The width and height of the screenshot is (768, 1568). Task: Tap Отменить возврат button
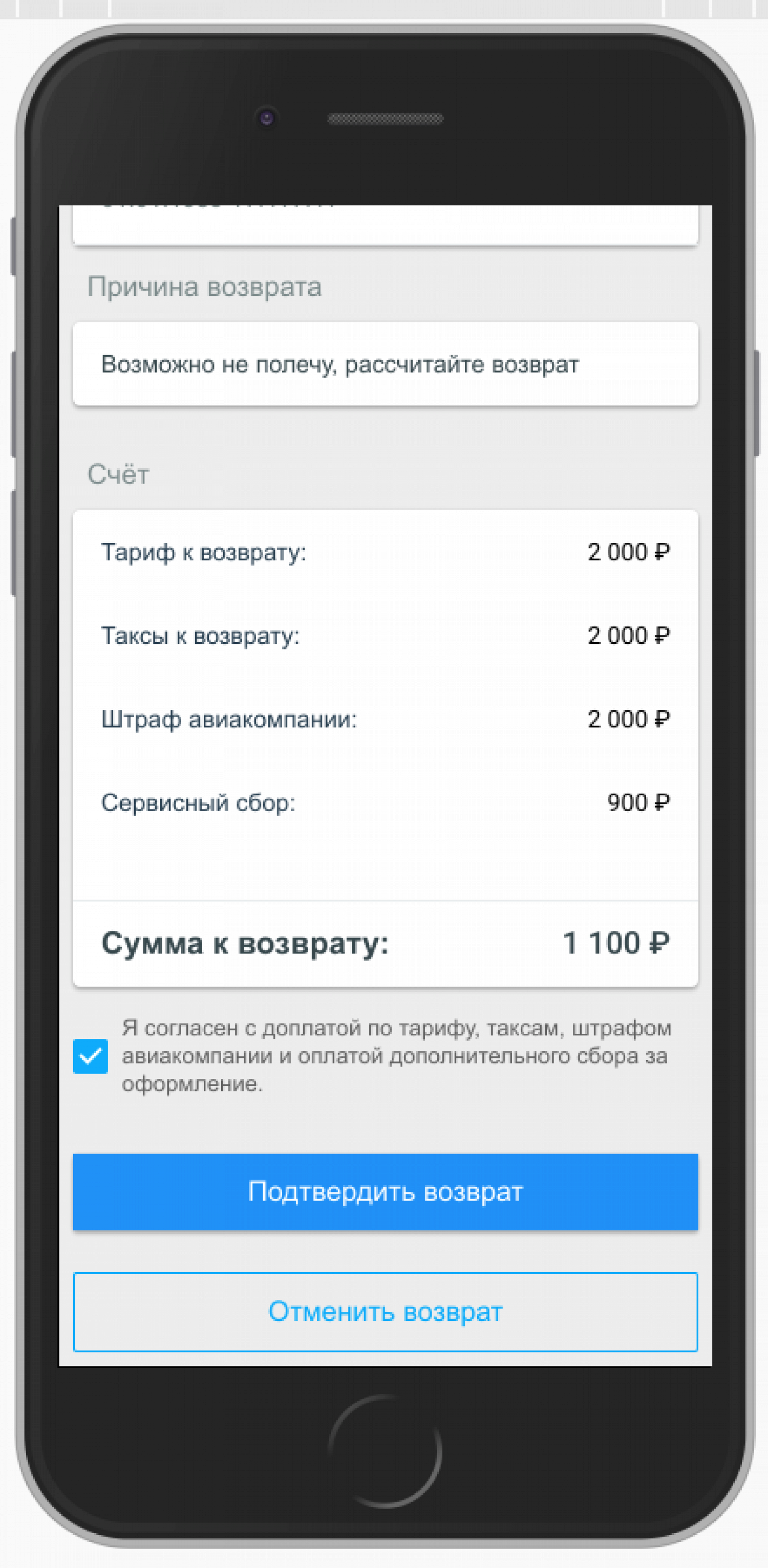coord(385,1312)
